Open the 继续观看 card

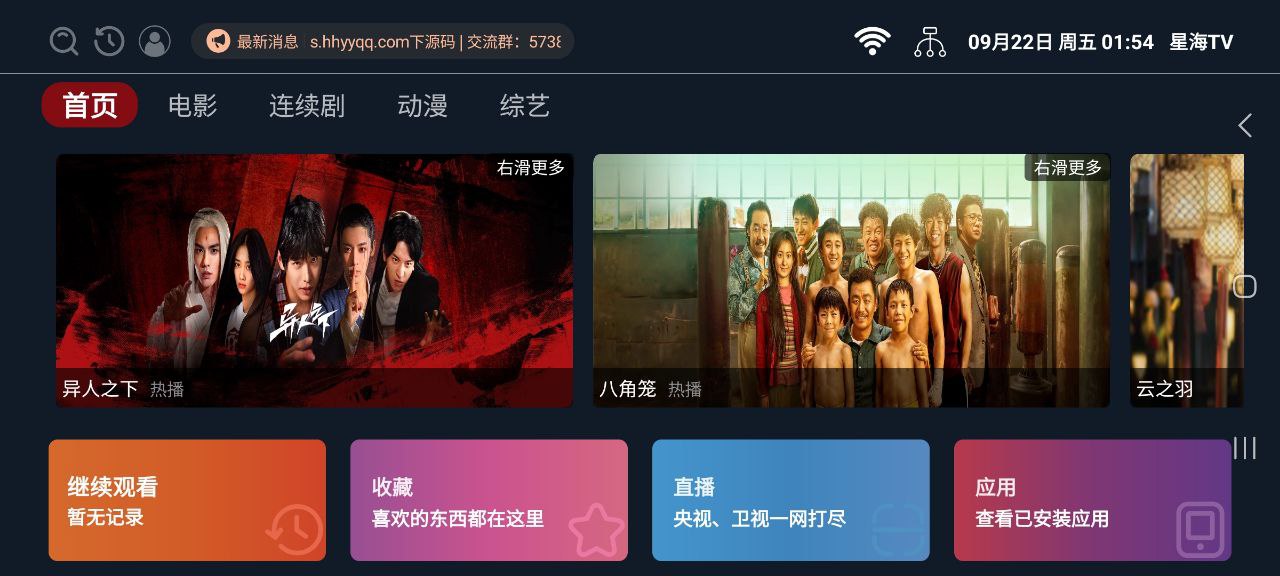point(187,500)
